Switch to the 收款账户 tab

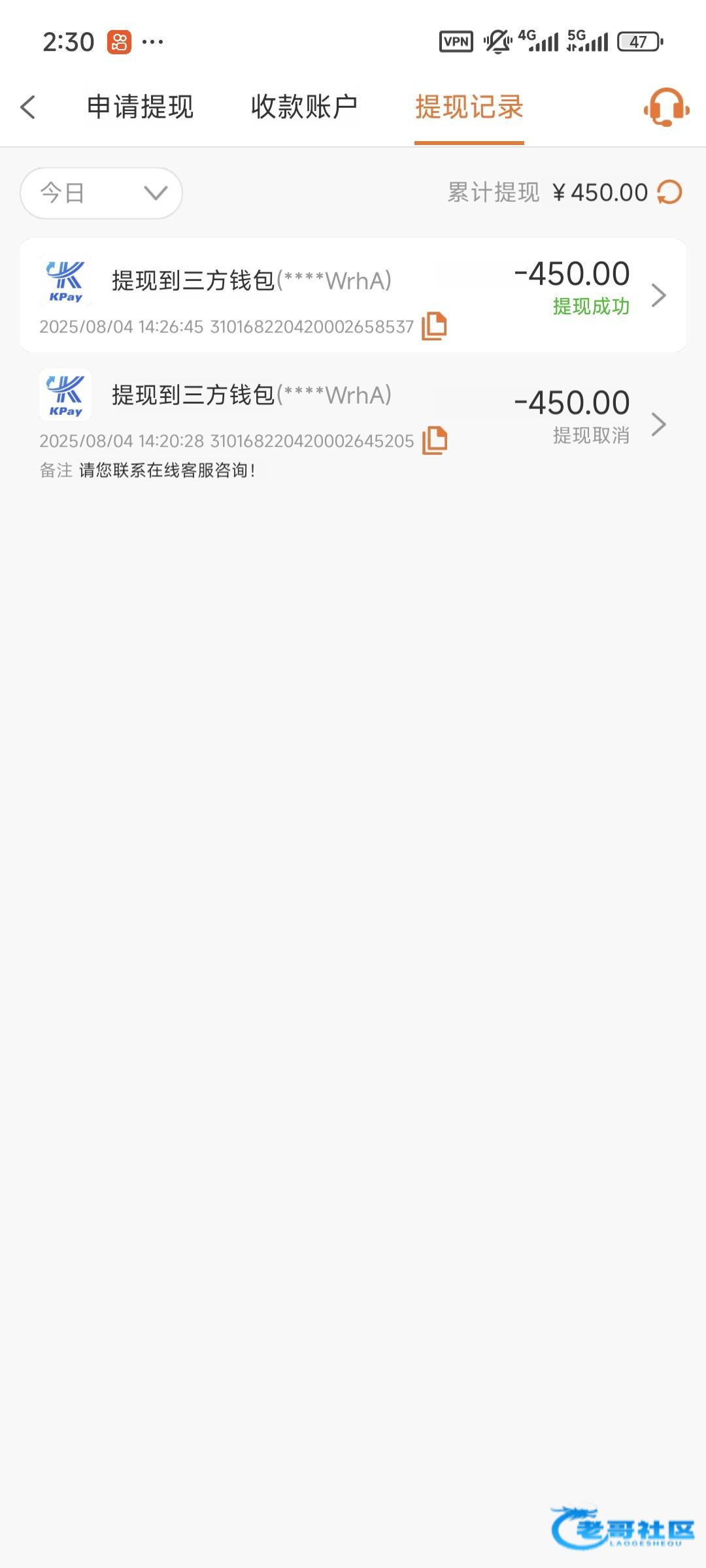click(x=305, y=107)
